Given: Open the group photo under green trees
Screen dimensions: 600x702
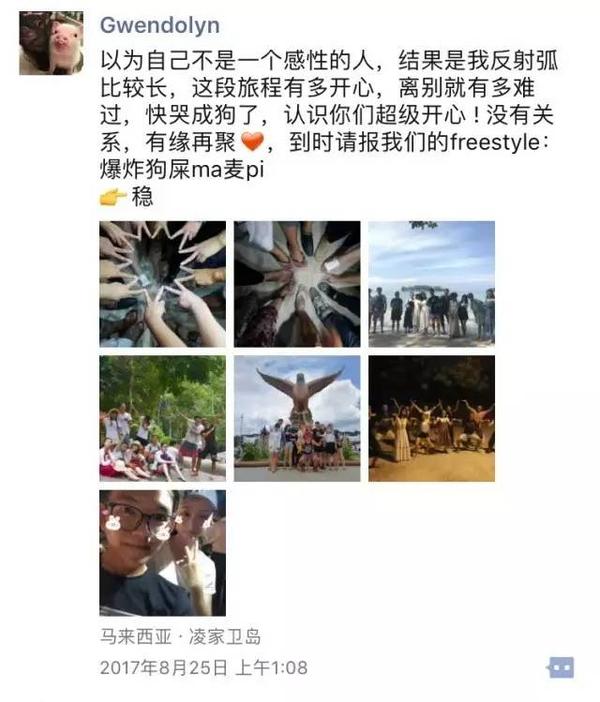Looking at the screenshot, I should [x=162, y=418].
